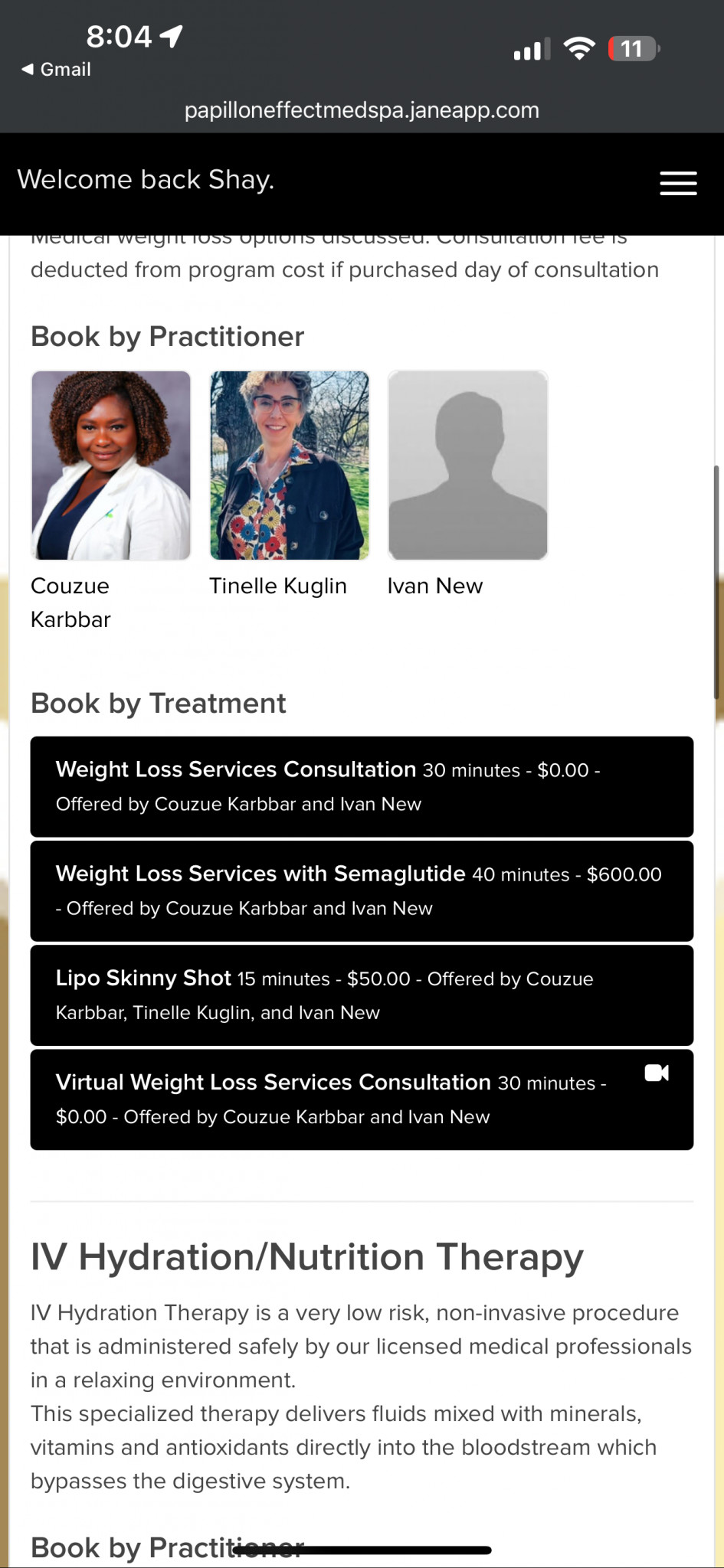
Task: Book with practitioner Ivan New
Action: 467,465
